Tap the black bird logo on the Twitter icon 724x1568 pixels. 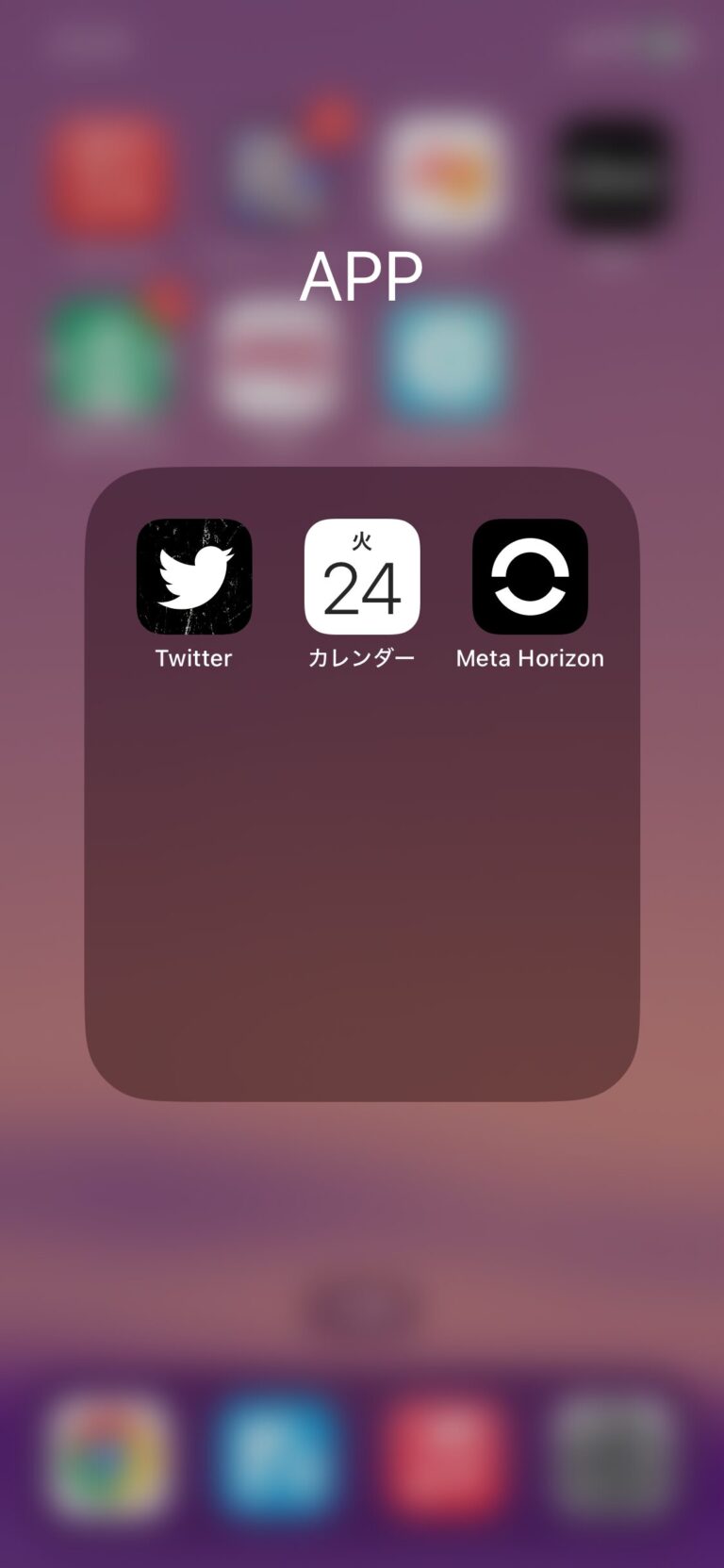coord(193,577)
